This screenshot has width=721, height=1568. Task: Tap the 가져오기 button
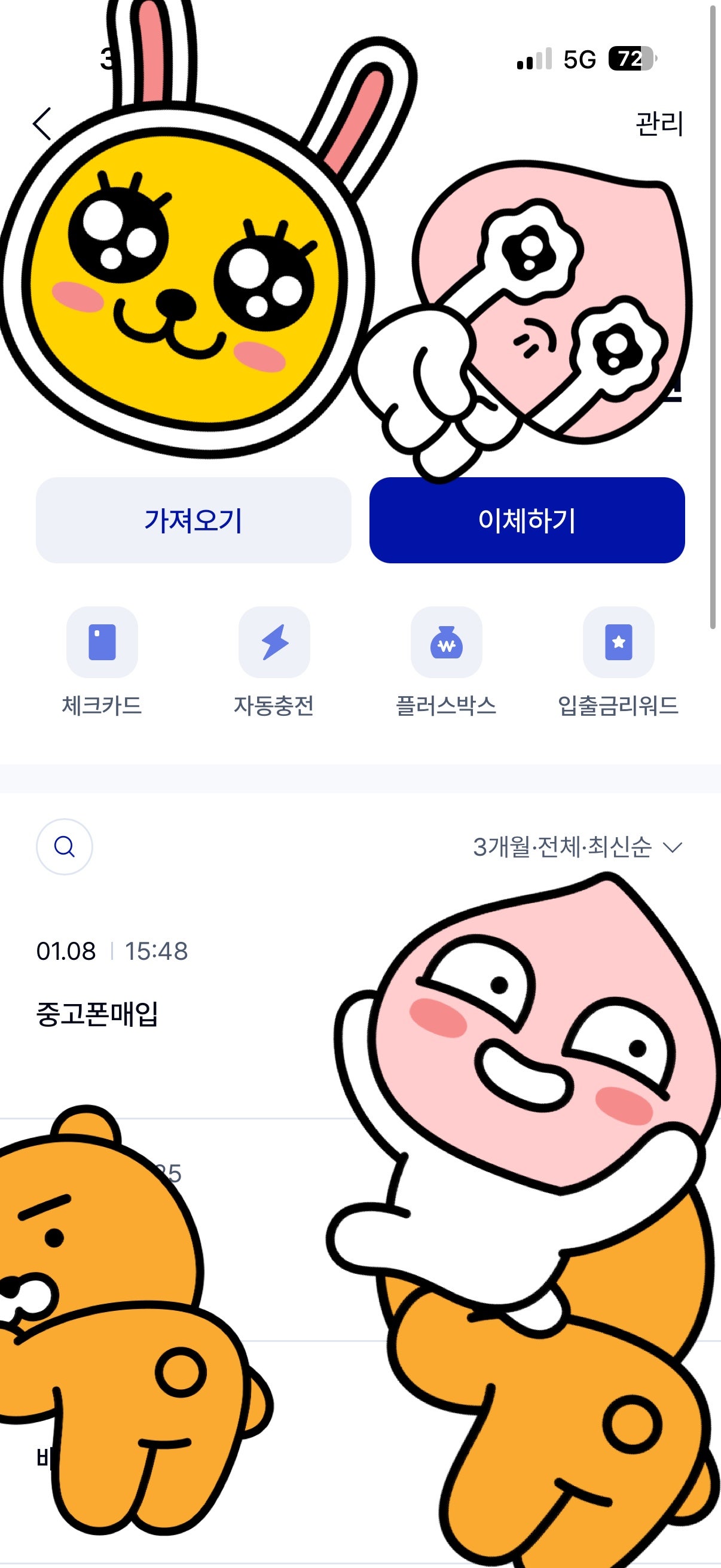pos(194,520)
